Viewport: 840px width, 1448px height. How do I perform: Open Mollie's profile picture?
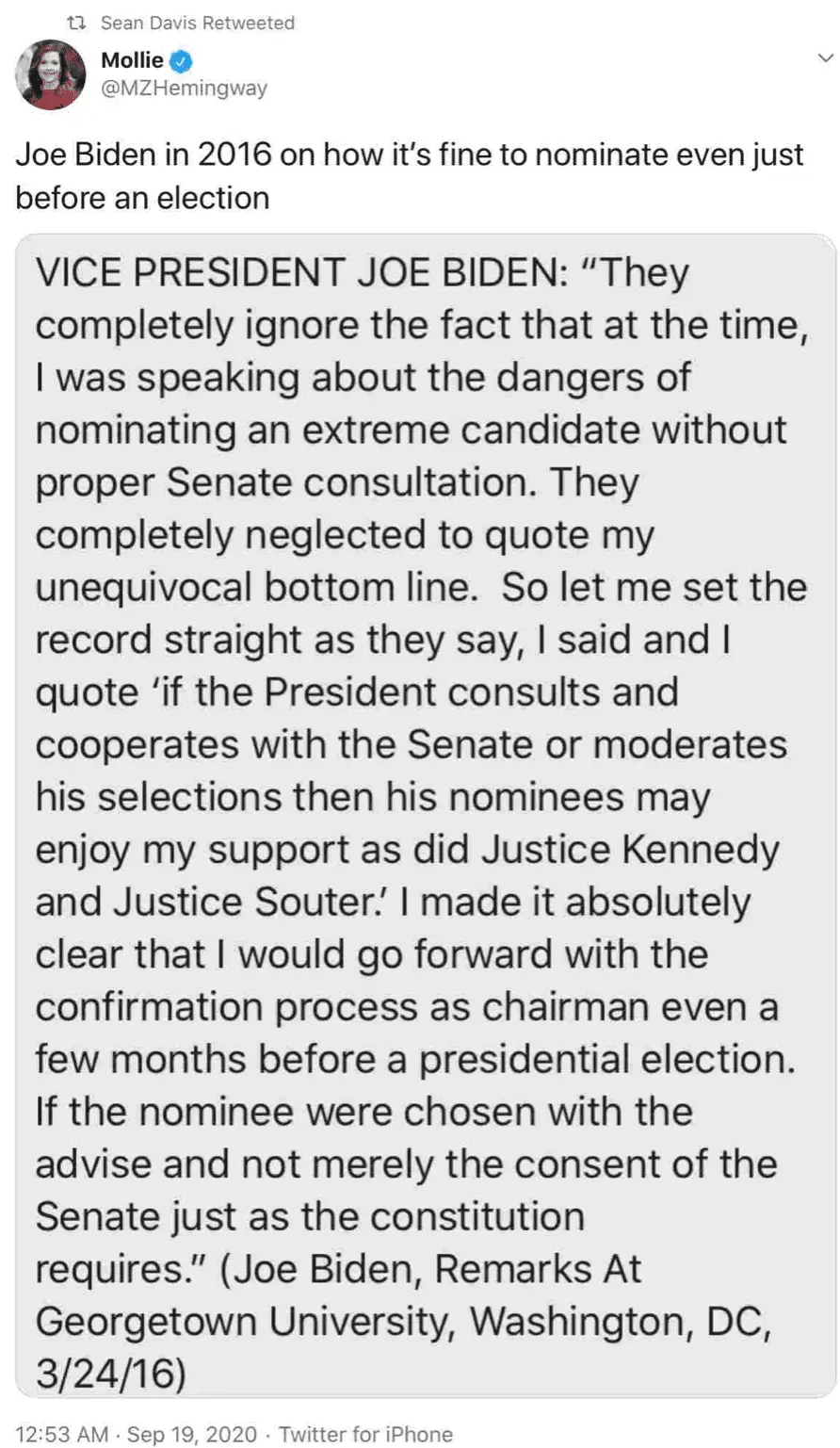point(51,74)
